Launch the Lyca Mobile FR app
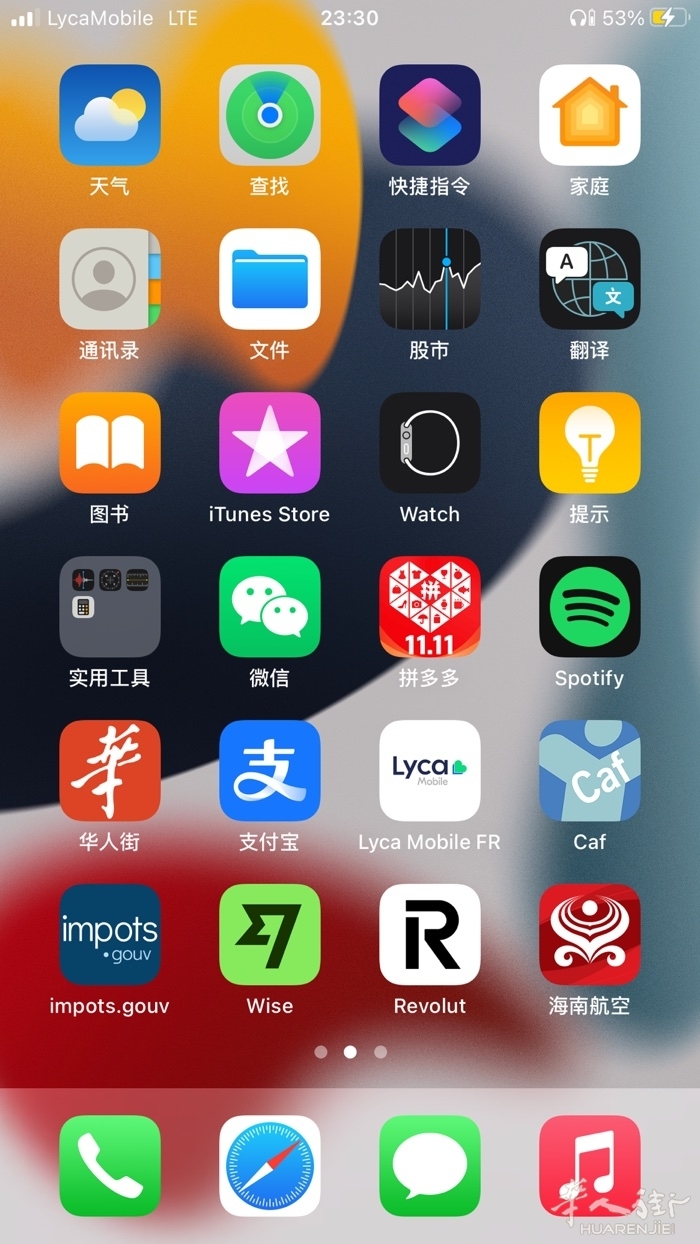 point(430,771)
